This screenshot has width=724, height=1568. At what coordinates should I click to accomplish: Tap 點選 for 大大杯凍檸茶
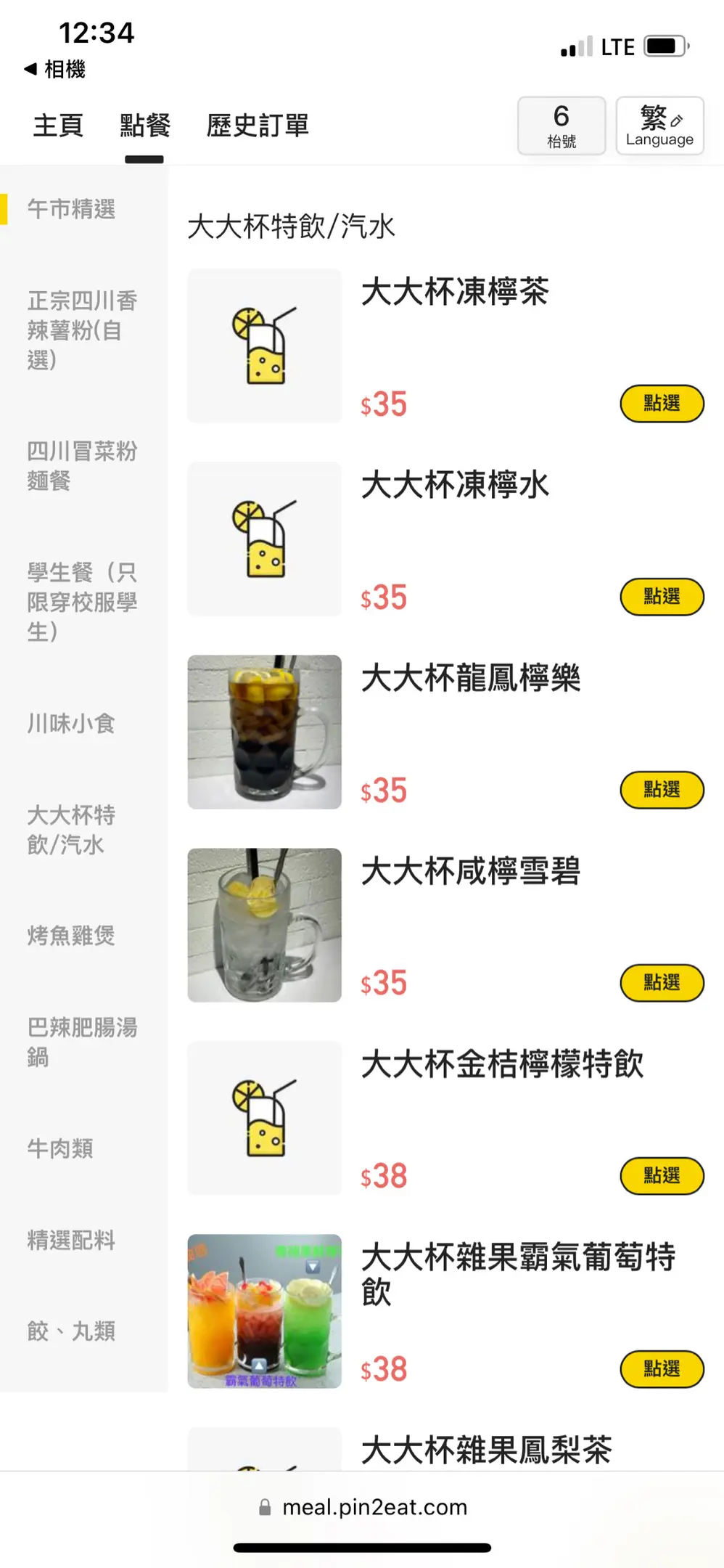coord(662,404)
